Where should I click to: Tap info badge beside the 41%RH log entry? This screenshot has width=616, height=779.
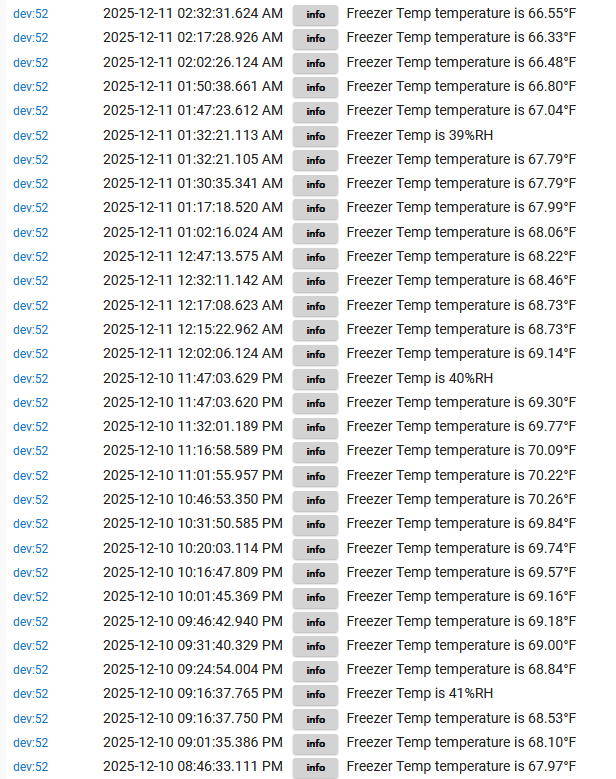coord(315,694)
